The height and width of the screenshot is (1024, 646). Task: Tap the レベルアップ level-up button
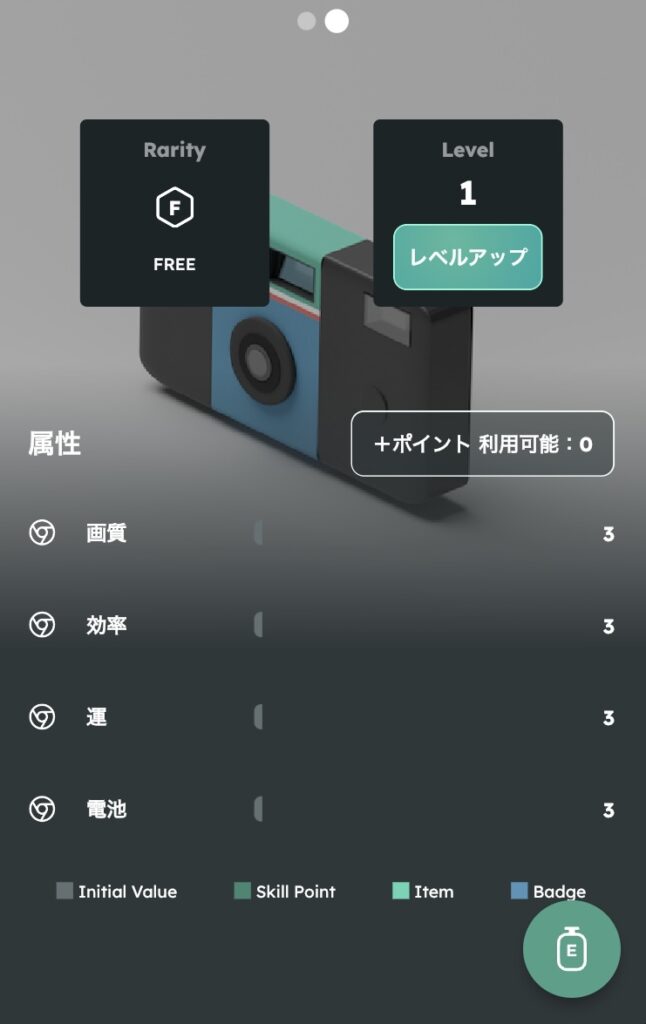pyautogui.click(x=467, y=257)
